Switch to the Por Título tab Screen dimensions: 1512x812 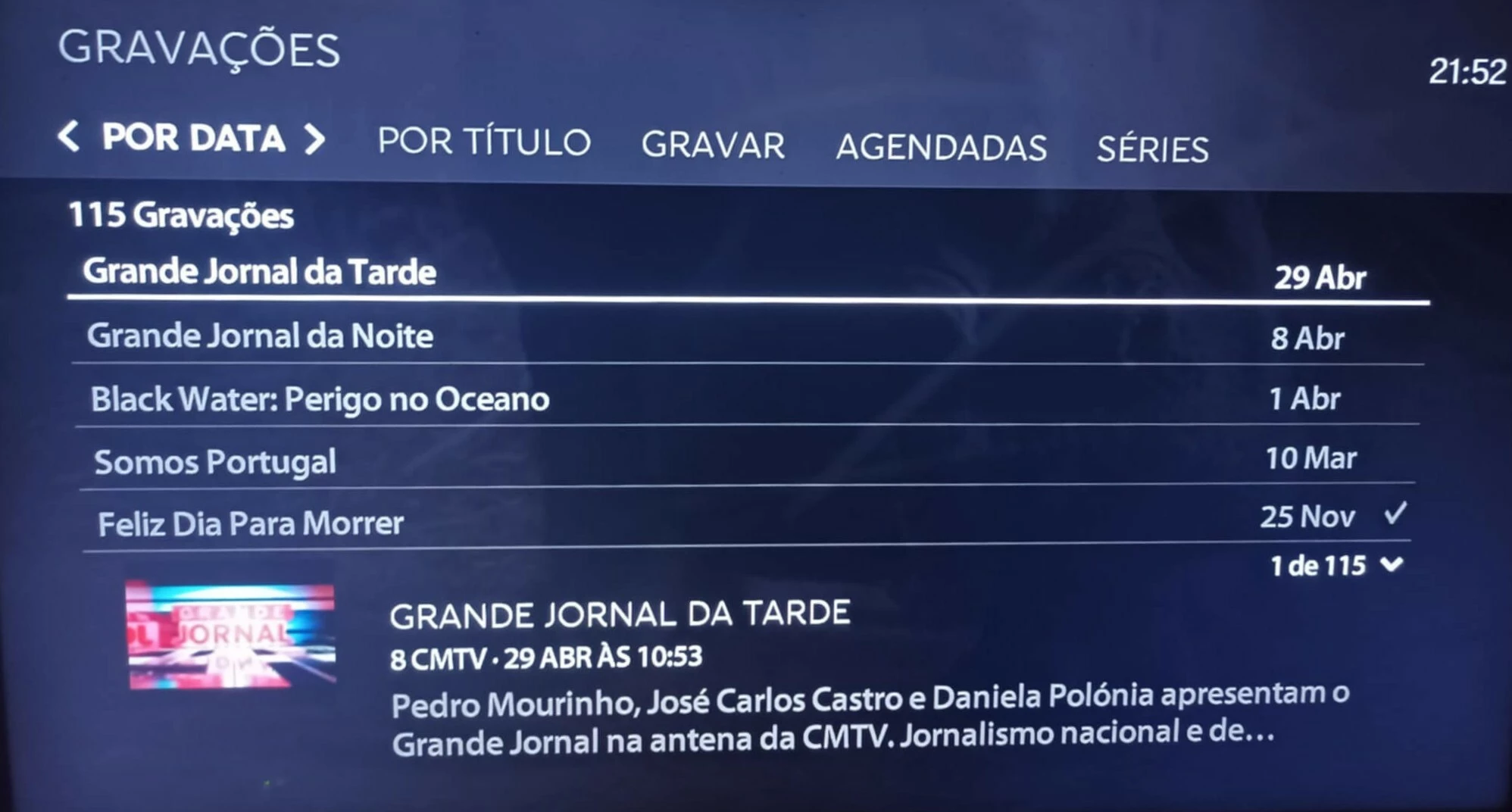pos(484,142)
